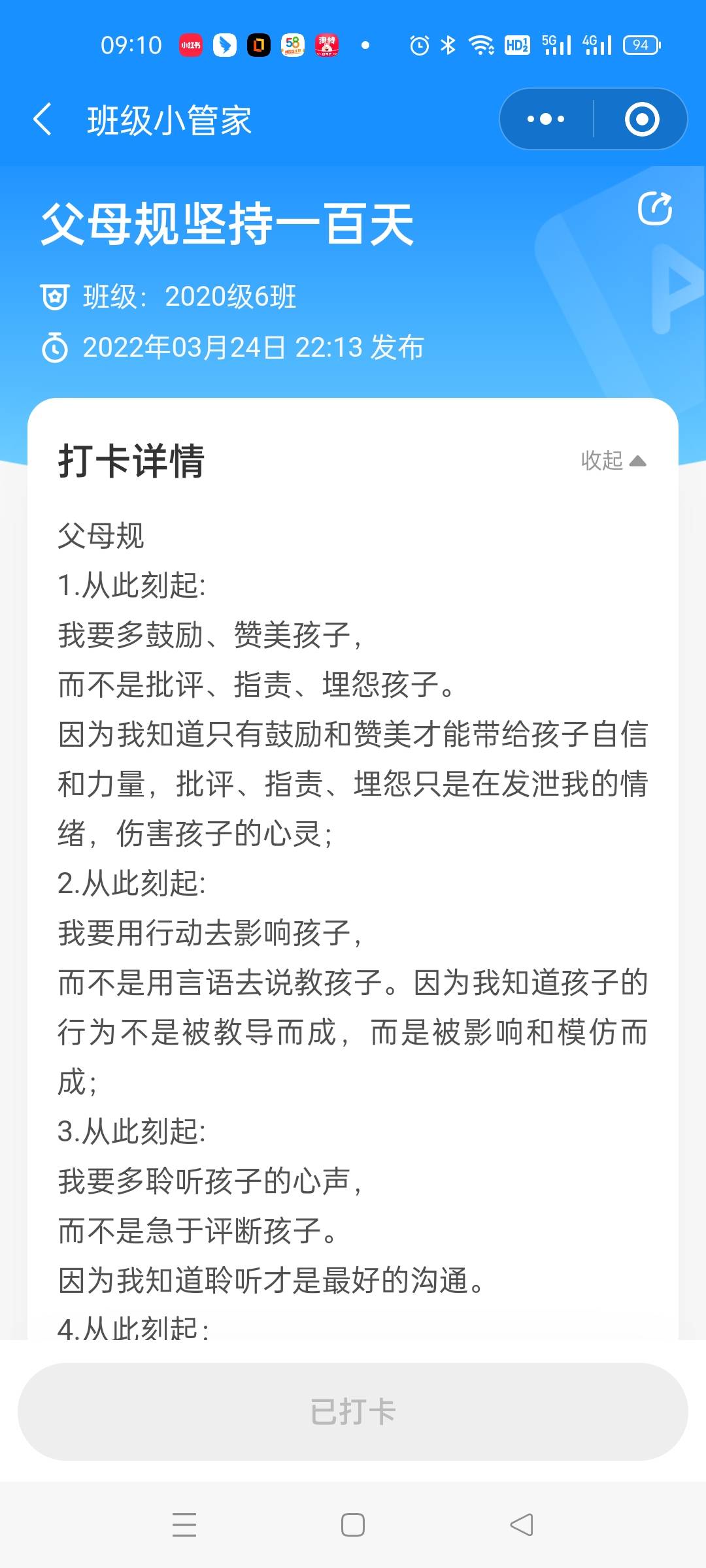This screenshot has width=706, height=1568.
Task: Tap the HD voice indicator in status bar
Action: coord(516,43)
